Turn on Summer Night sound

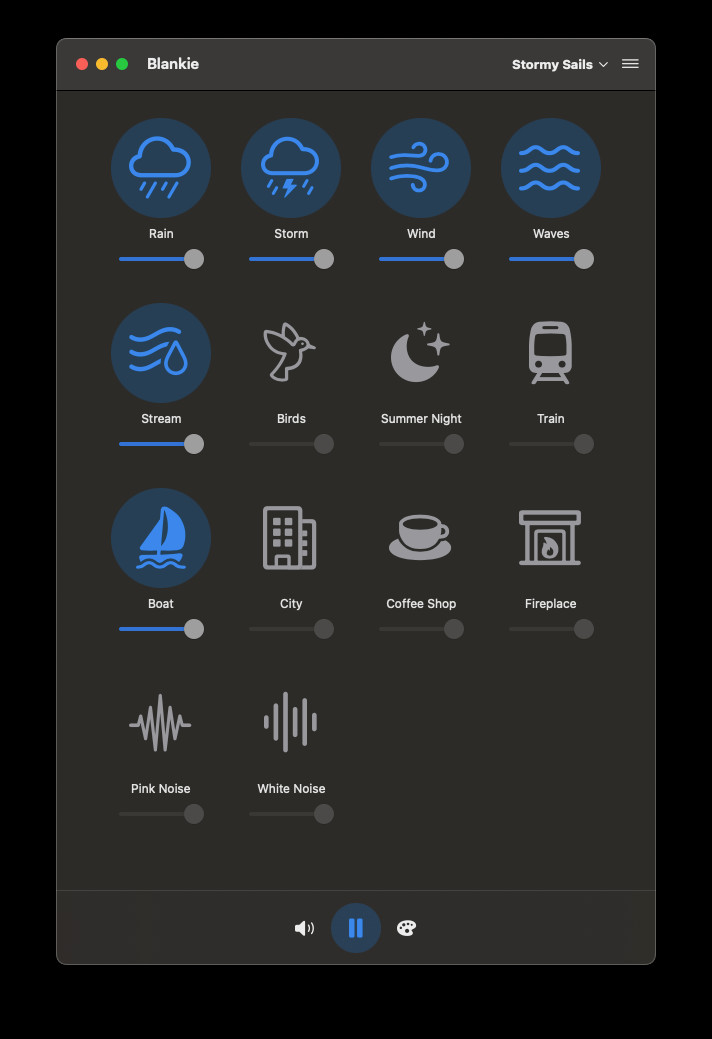tap(421, 353)
